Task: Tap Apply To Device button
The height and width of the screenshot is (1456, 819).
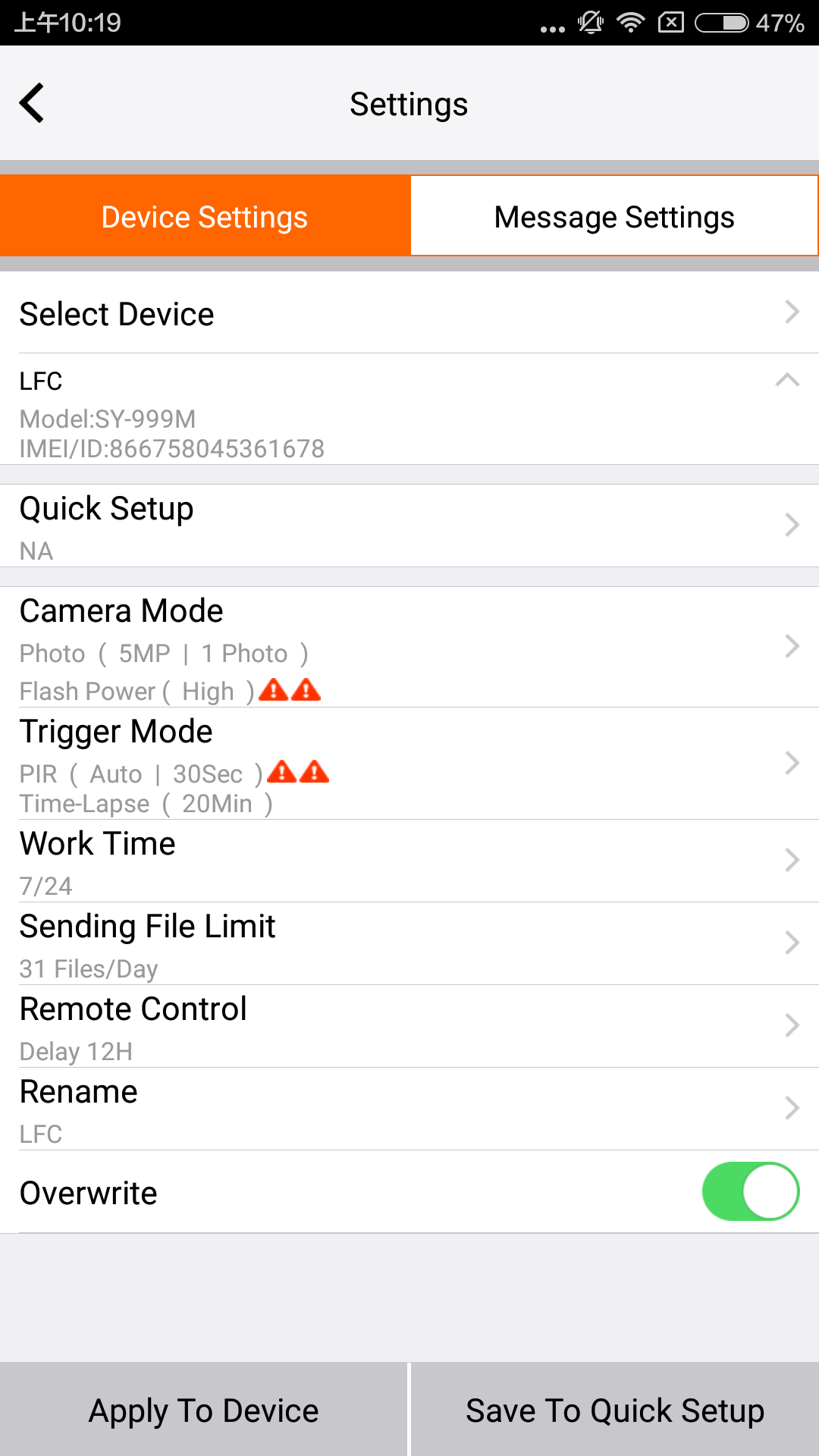Action: point(203,1410)
